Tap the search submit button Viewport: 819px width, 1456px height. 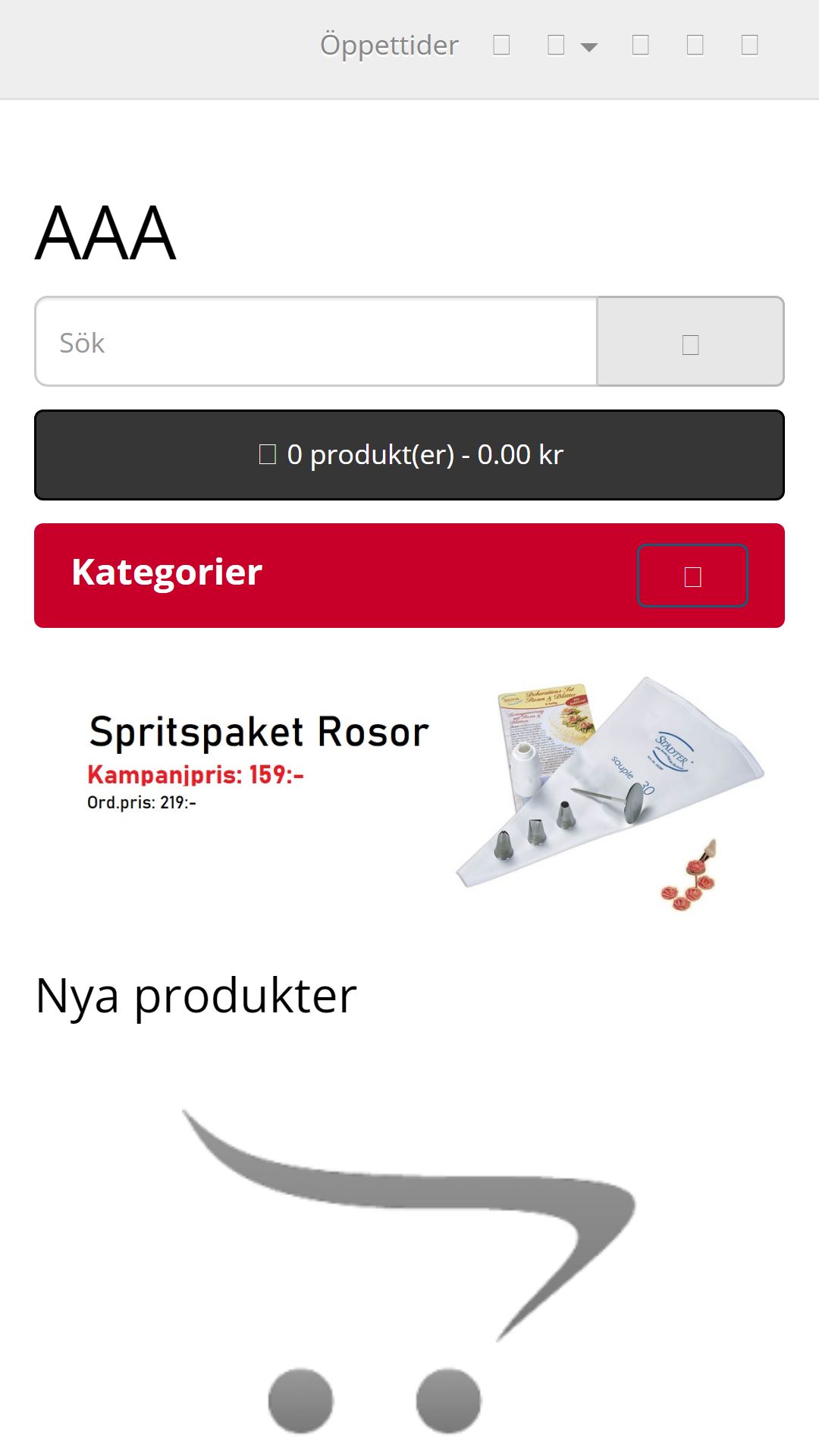(x=690, y=342)
